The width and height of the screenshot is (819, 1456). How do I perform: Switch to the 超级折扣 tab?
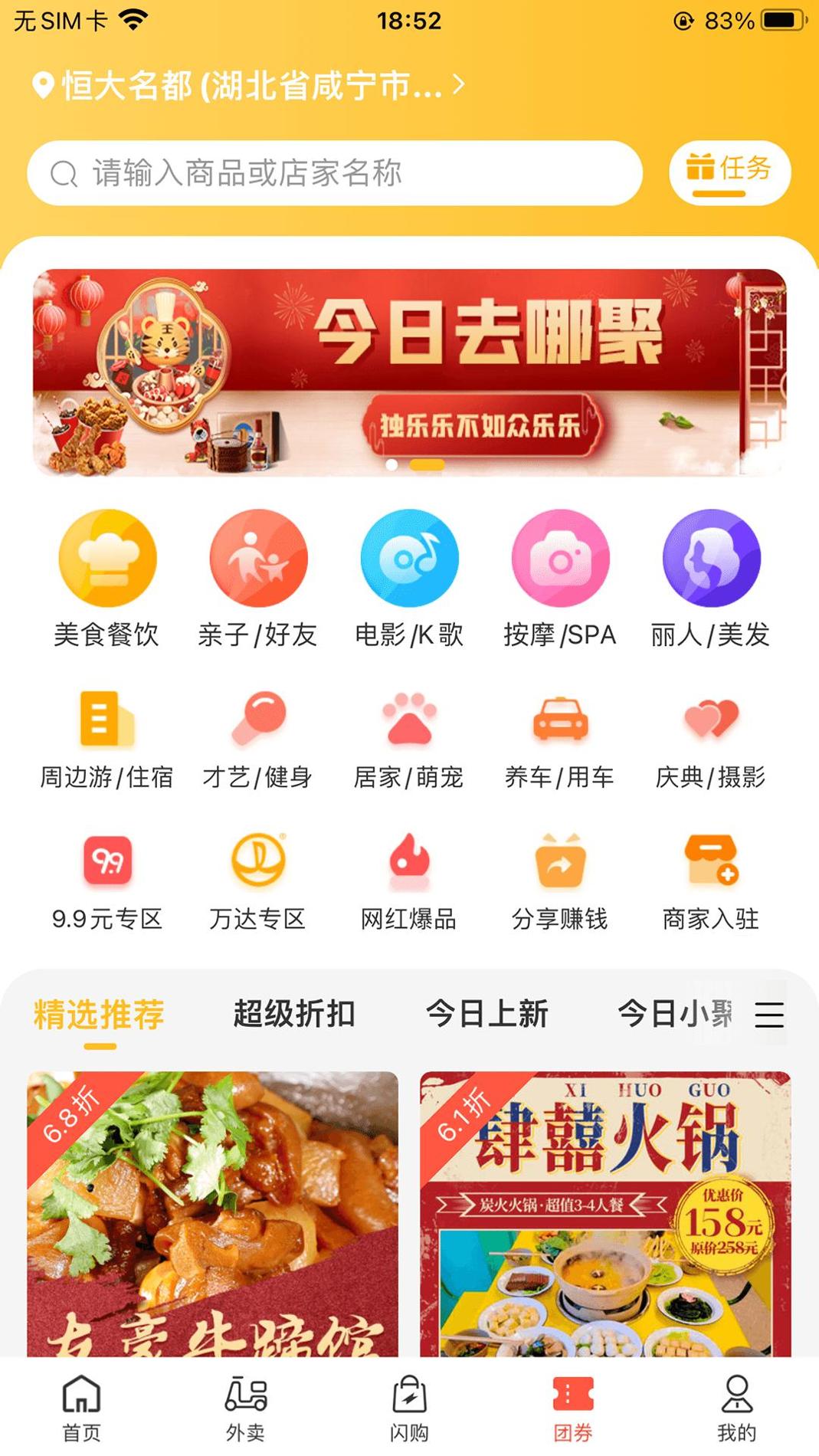(295, 1013)
